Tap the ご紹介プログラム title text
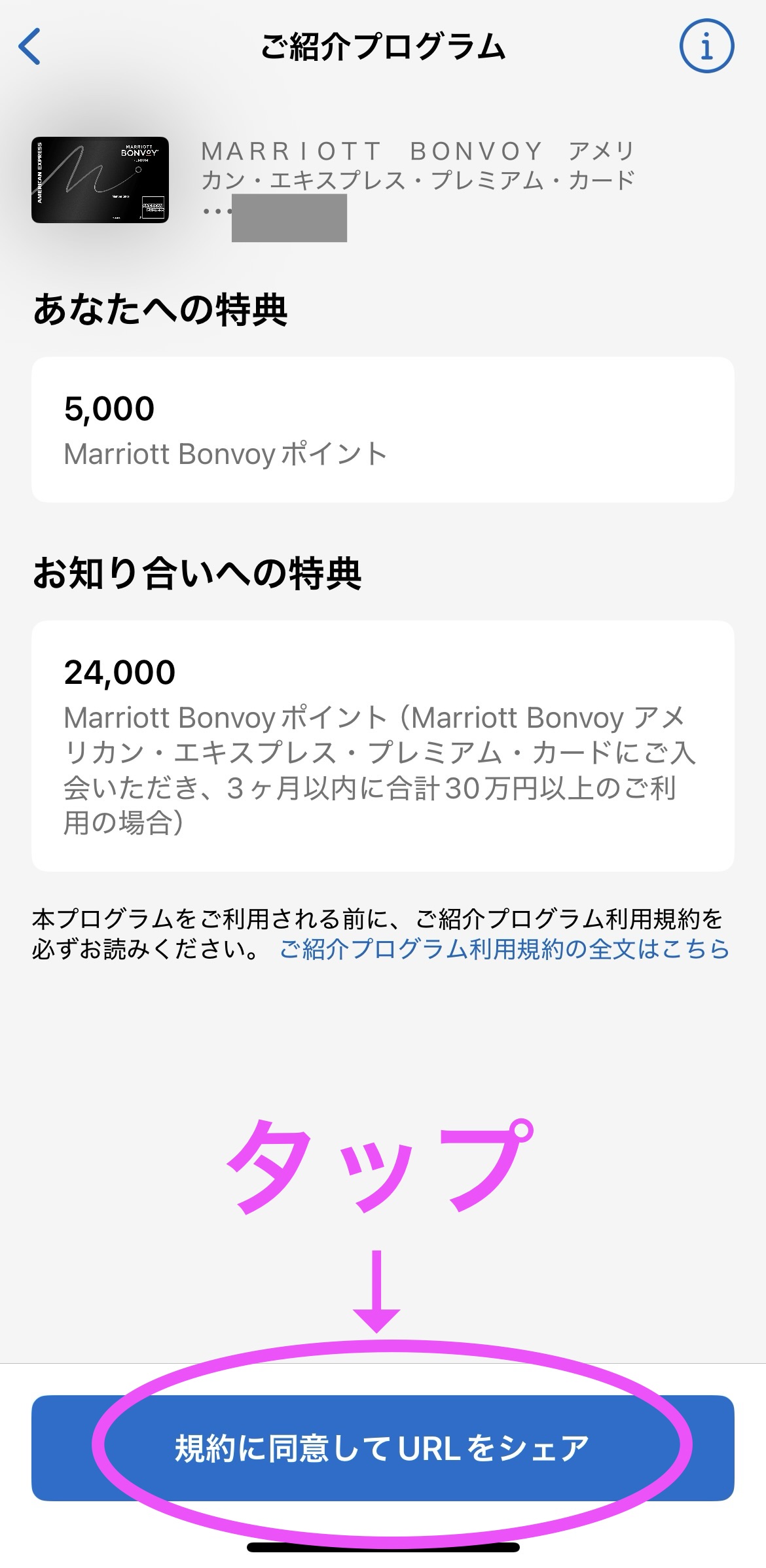Viewport: 766px width, 1568px height. point(382,46)
